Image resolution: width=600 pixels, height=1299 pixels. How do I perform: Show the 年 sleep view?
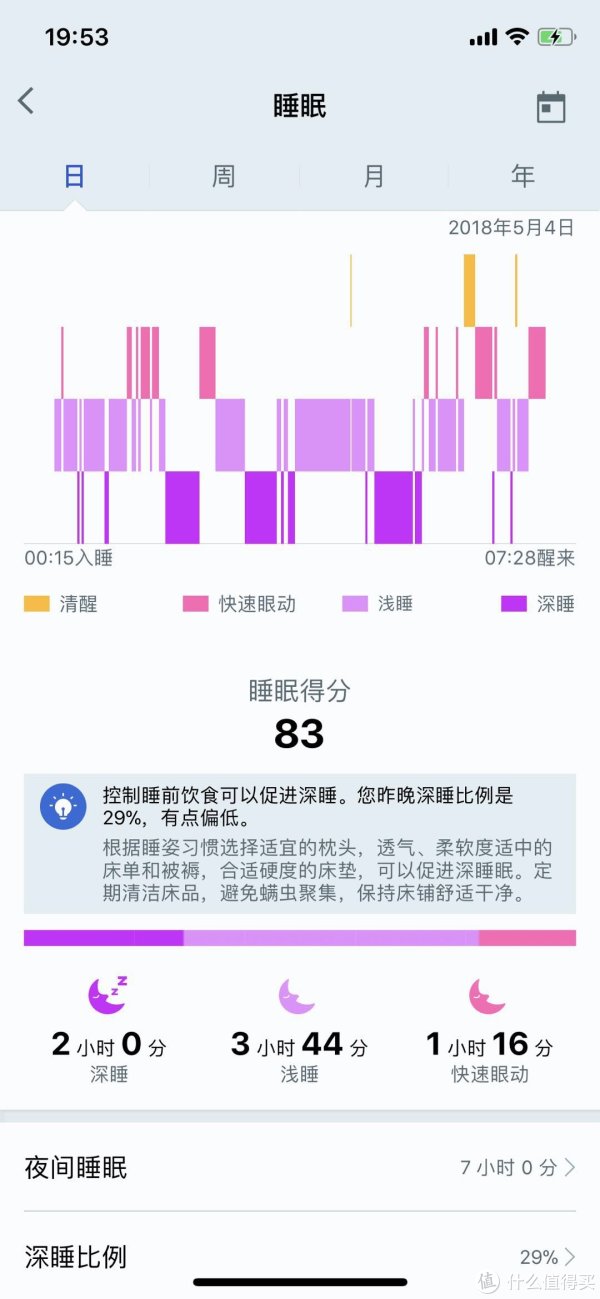pyautogui.click(x=523, y=177)
